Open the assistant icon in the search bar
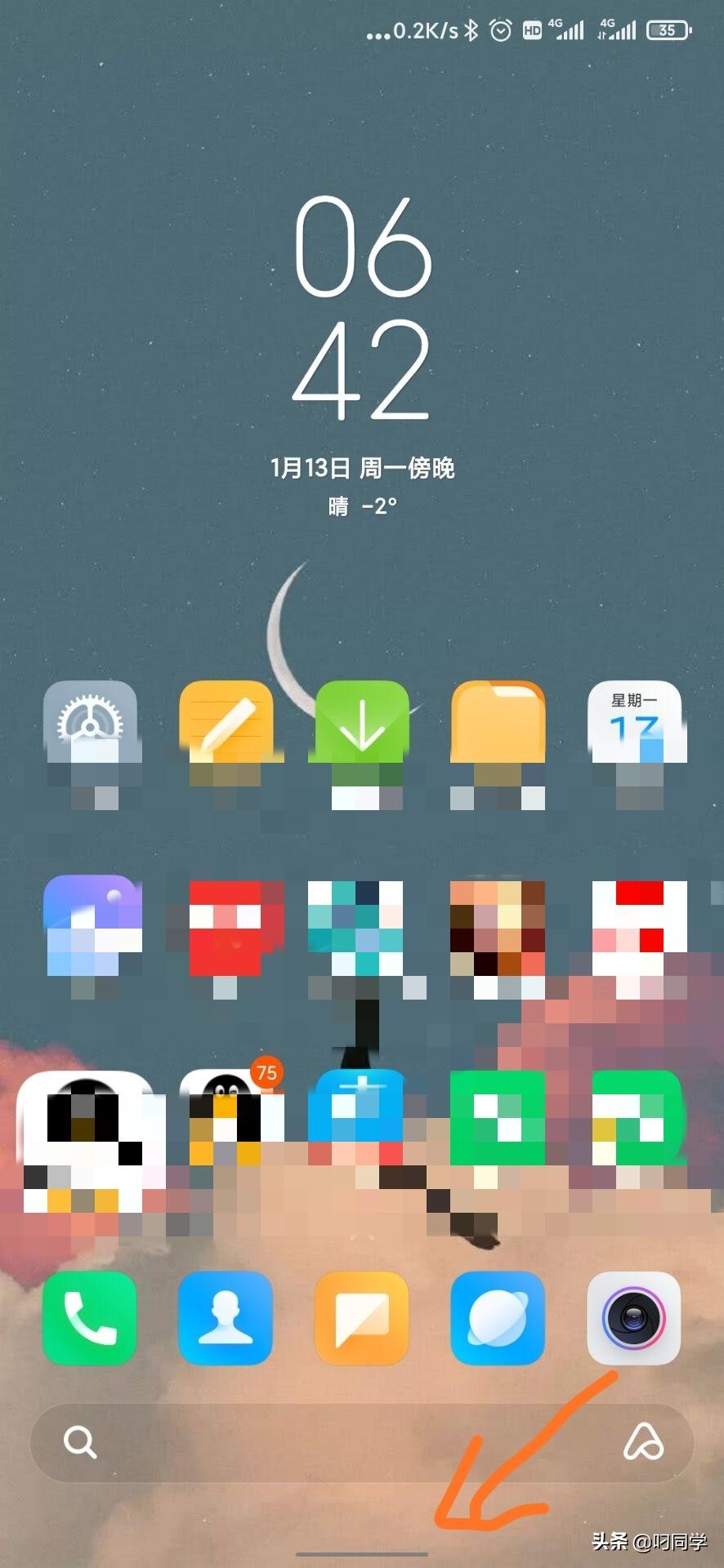Viewport: 724px width, 1568px height. (x=644, y=1443)
